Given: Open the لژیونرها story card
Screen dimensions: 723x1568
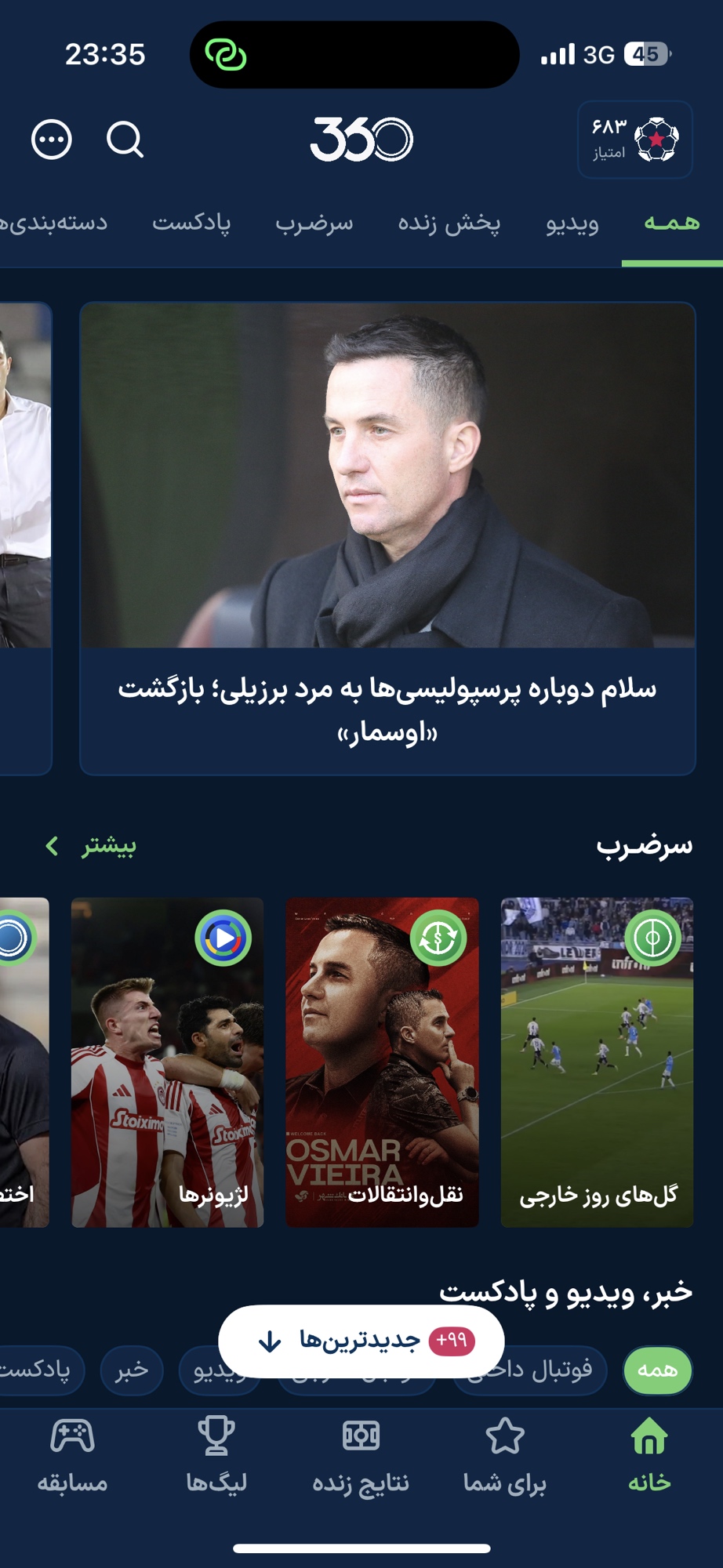Looking at the screenshot, I should click(167, 1062).
